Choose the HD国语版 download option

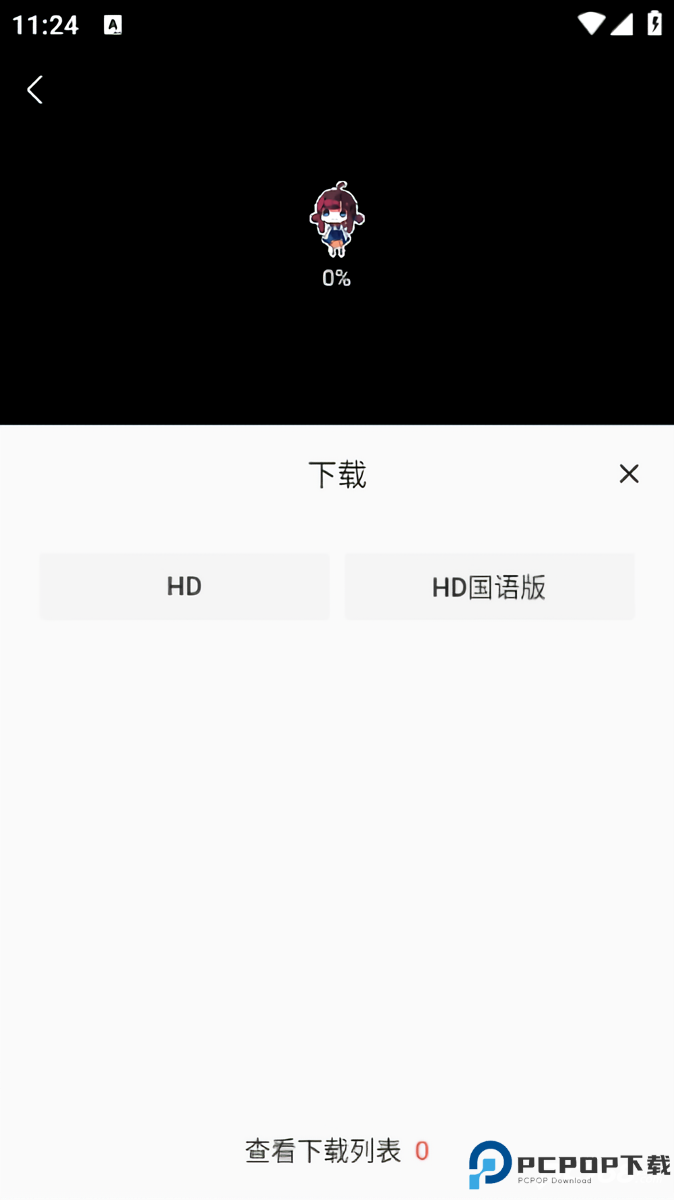pyautogui.click(x=489, y=586)
